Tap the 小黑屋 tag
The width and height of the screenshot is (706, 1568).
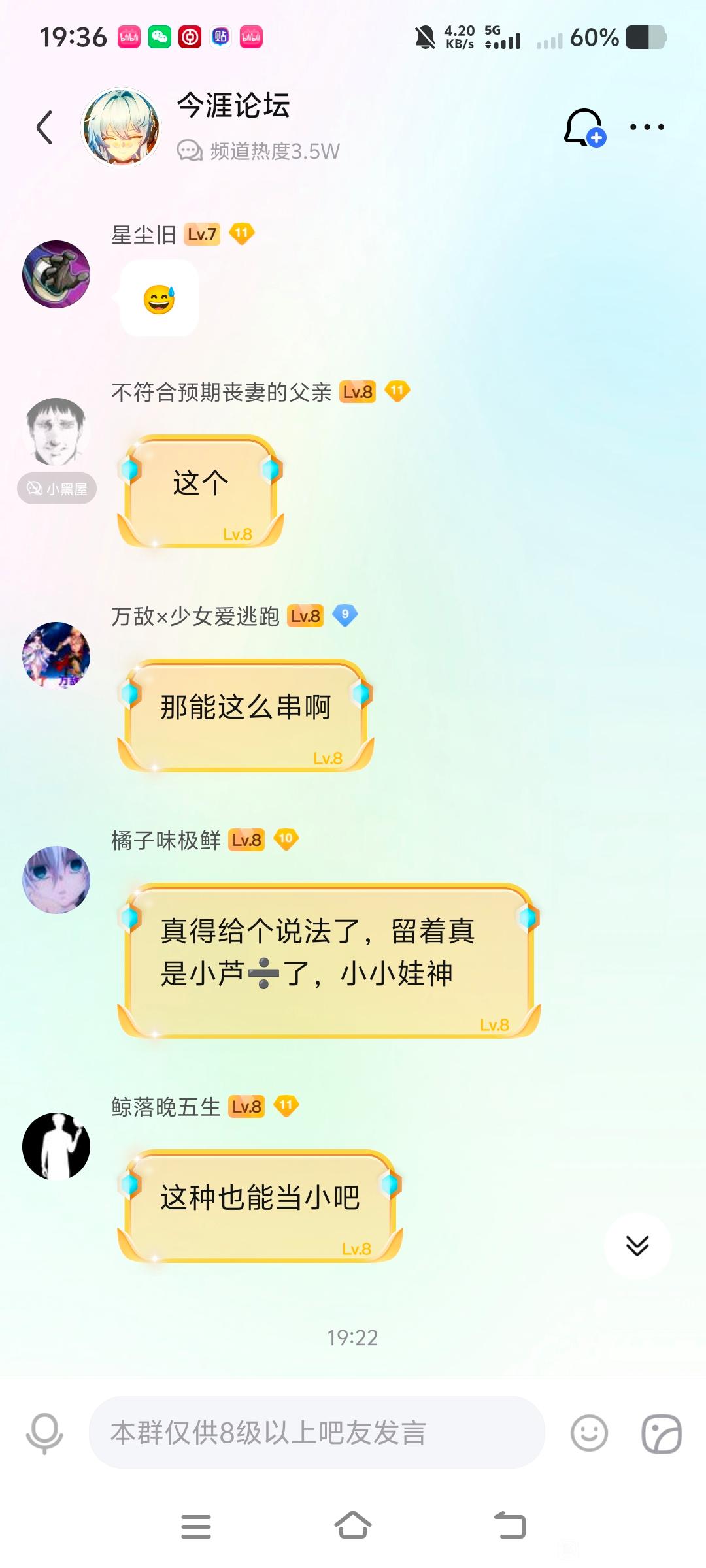[57, 489]
